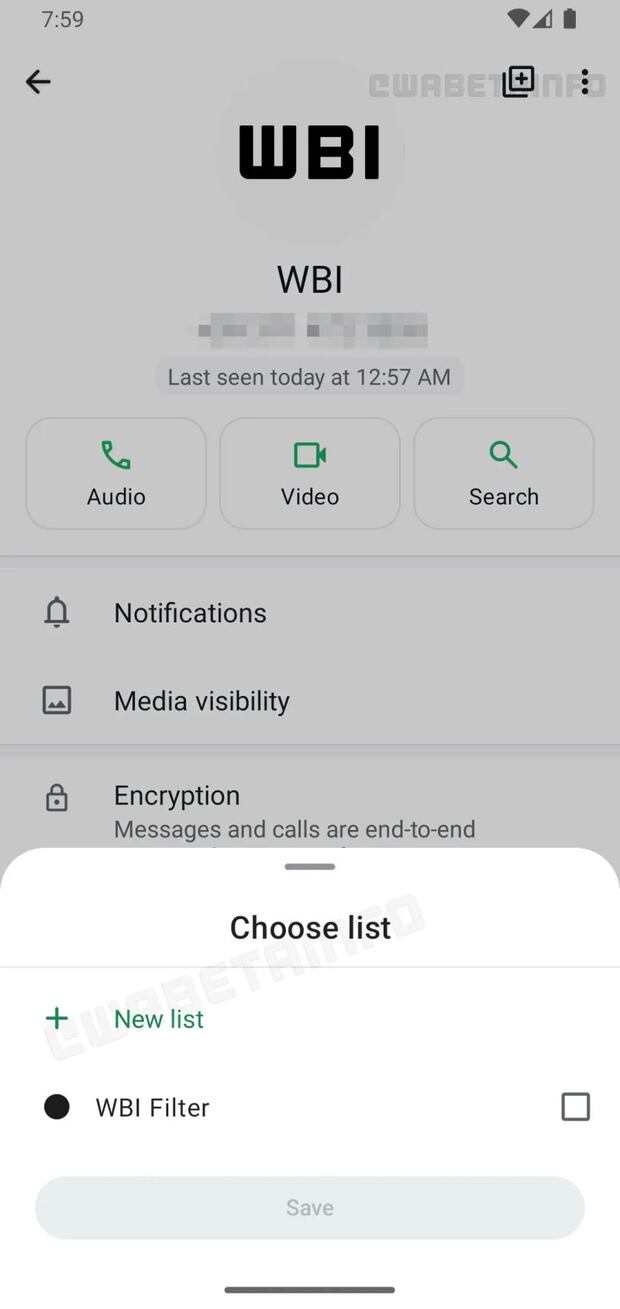Start a Video call with WBI
Image resolution: width=620 pixels, height=1309 pixels.
click(x=310, y=473)
